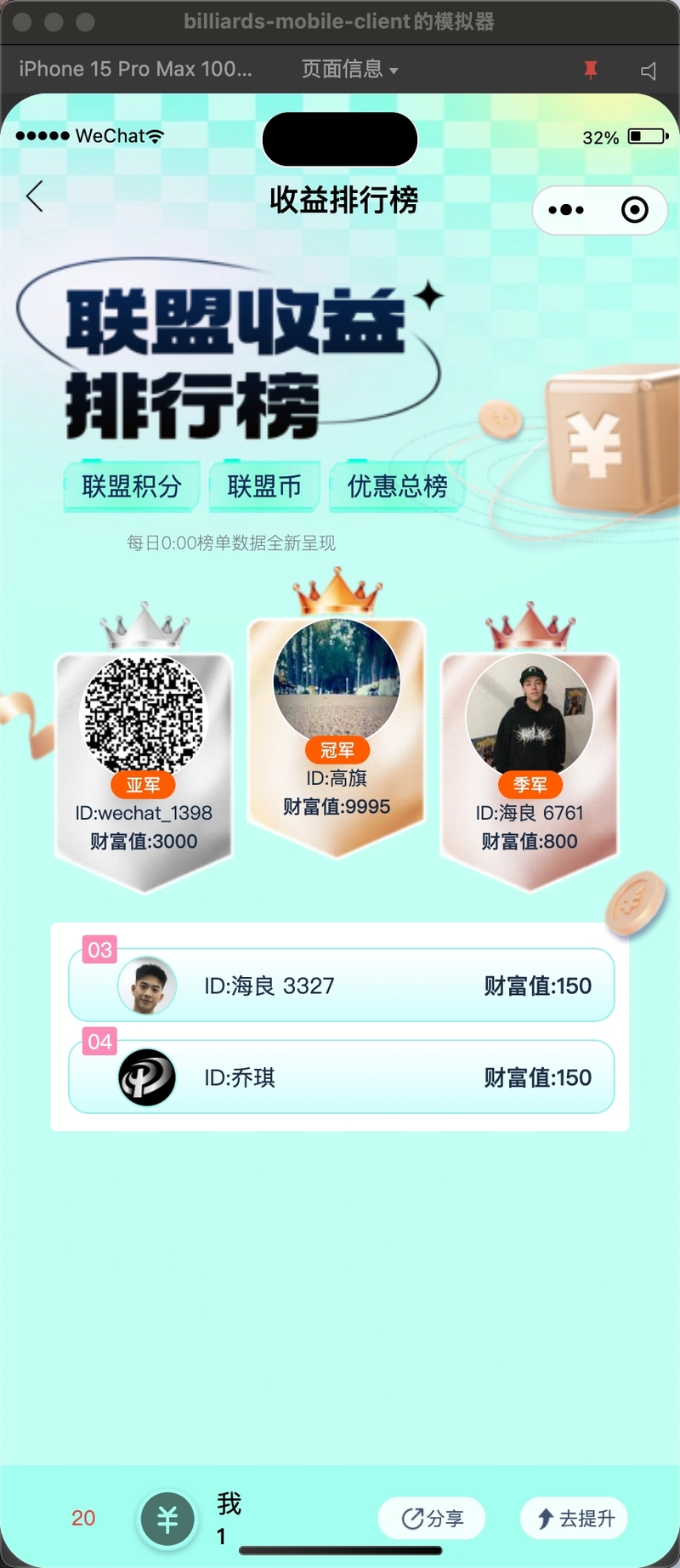Viewport: 680px width, 1568px height.
Task: Open champion 高旗's card
Action: tap(337, 731)
